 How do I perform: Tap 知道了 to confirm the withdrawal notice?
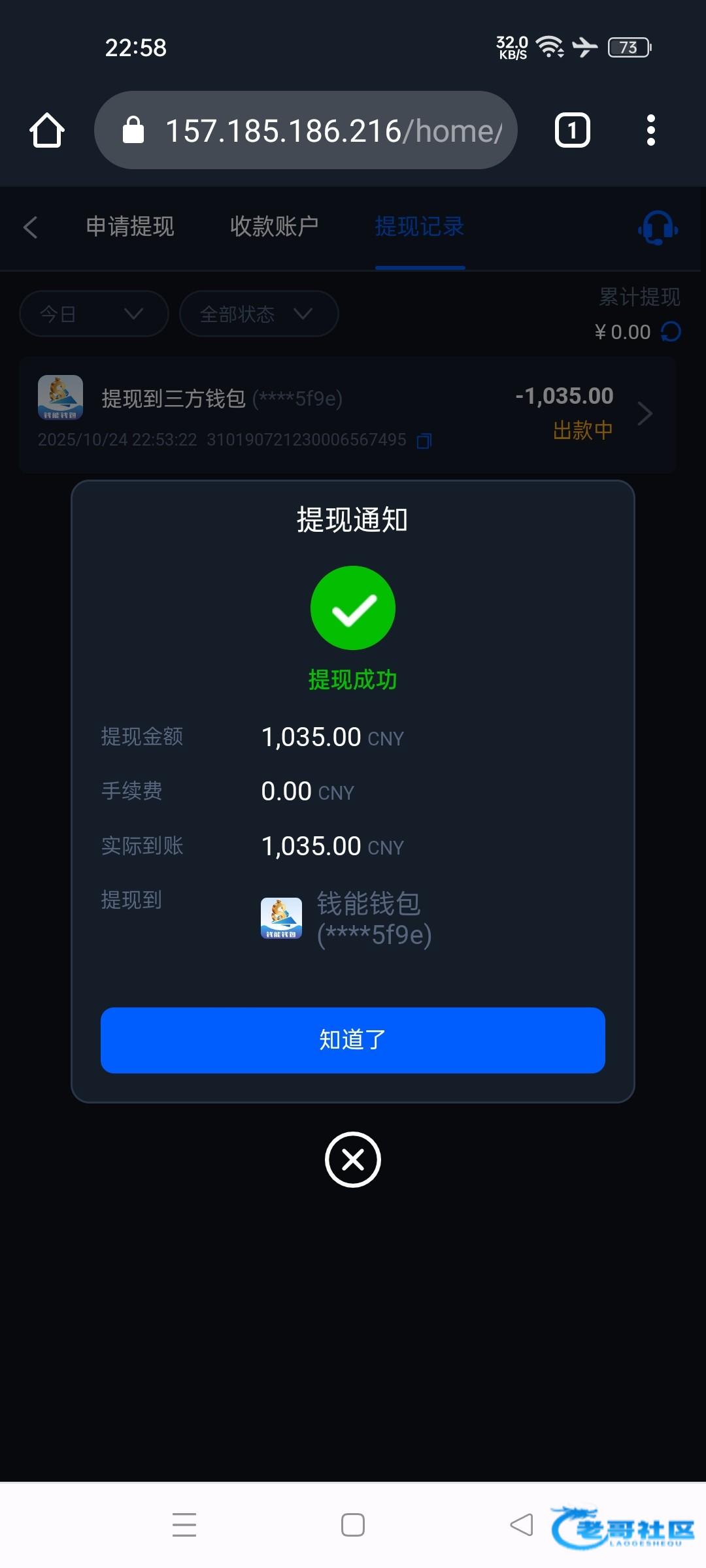click(x=352, y=1039)
